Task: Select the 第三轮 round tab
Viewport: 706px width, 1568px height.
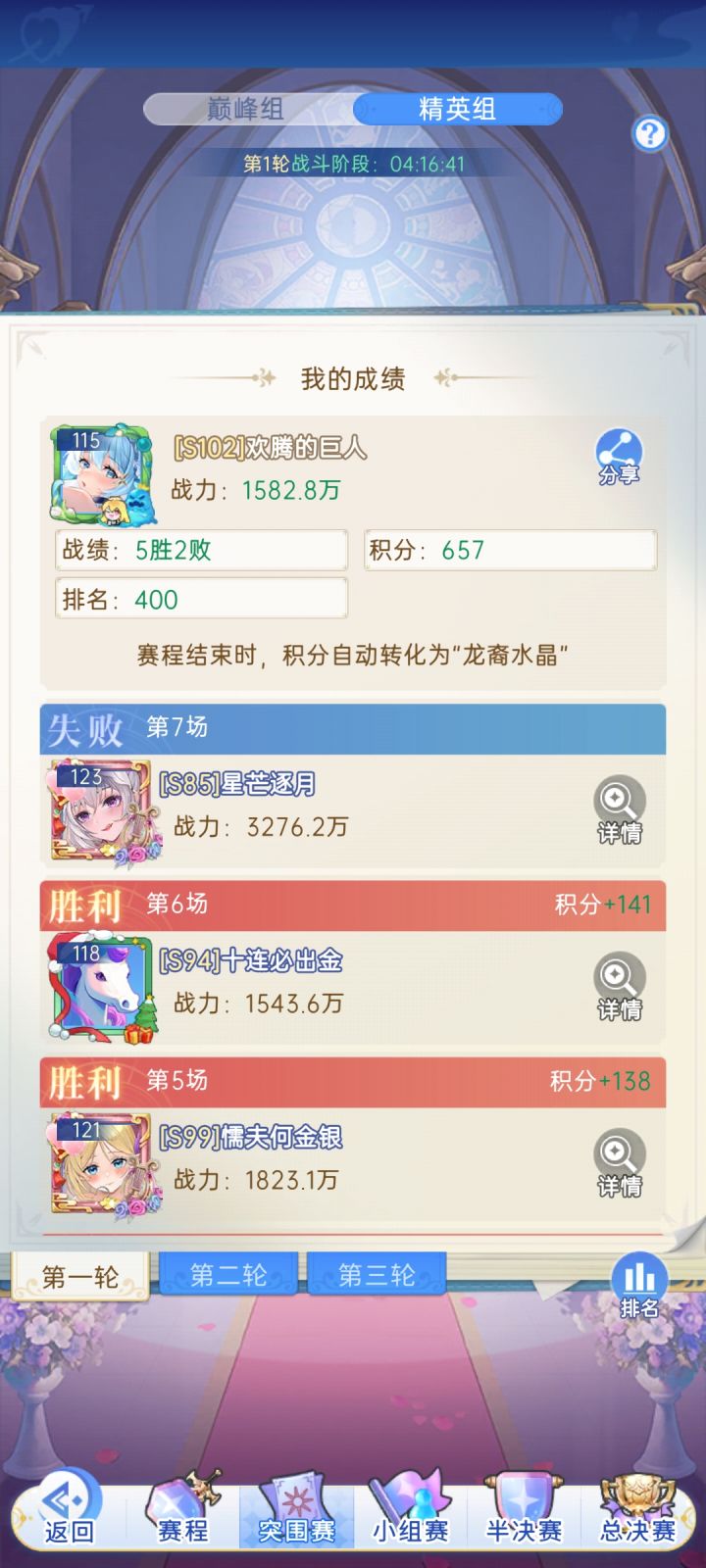Action: pos(378,1273)
